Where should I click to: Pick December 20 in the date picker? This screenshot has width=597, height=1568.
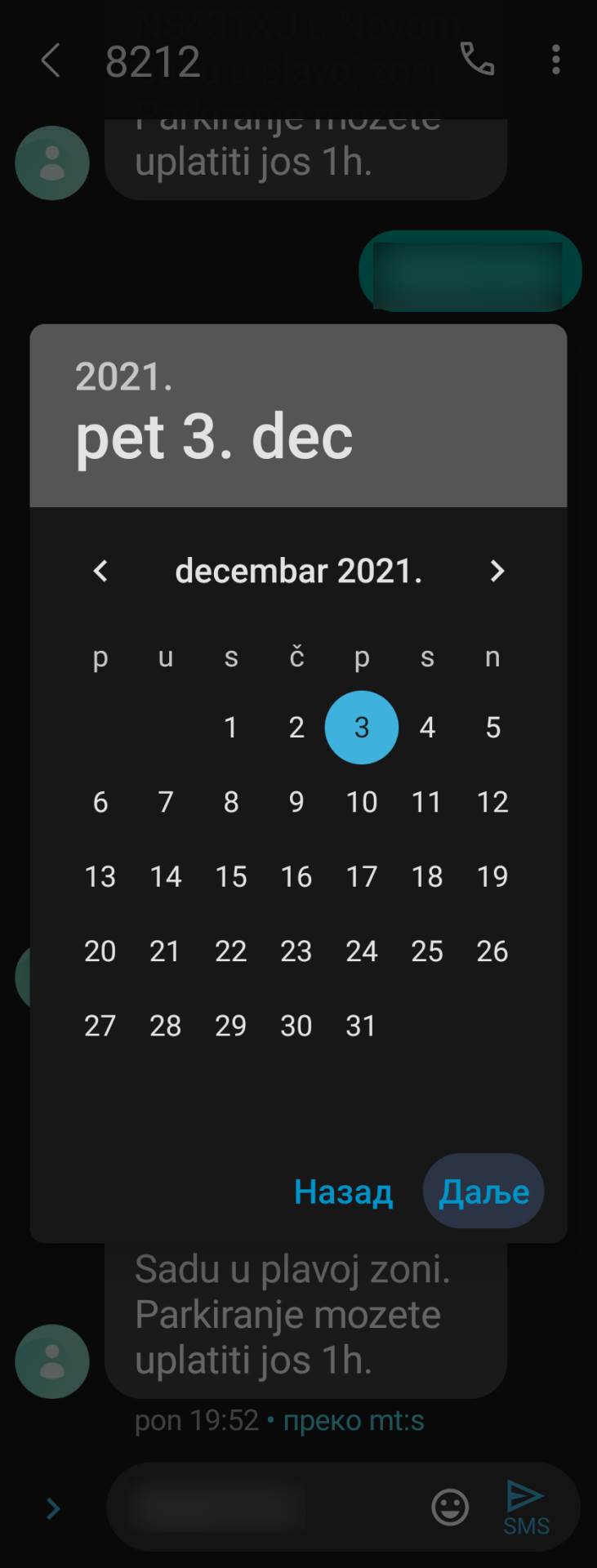(100, 951)
